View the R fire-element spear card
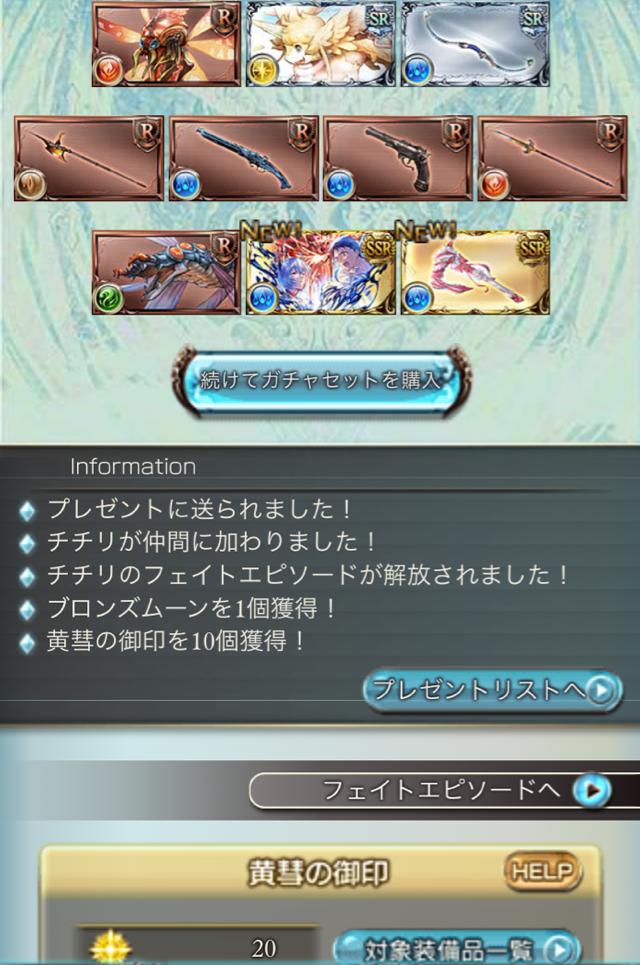This screenshot has height=965, width=640. pos(552,158)
